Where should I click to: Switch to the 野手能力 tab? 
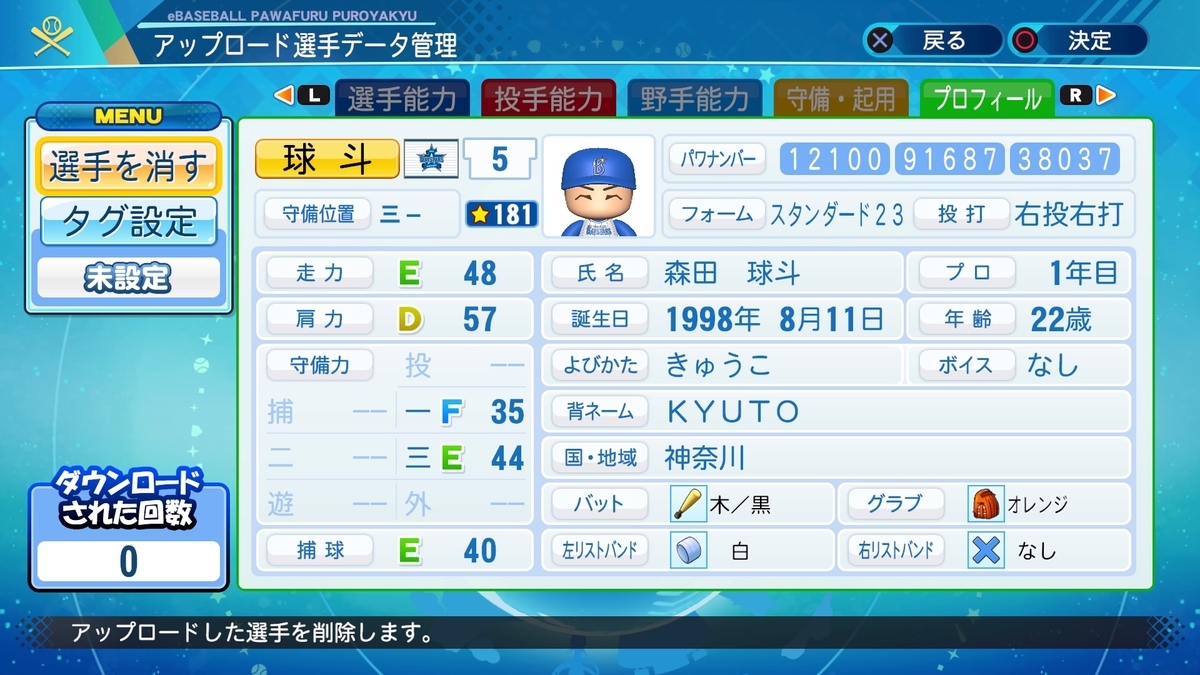click(x=695, y=98)
